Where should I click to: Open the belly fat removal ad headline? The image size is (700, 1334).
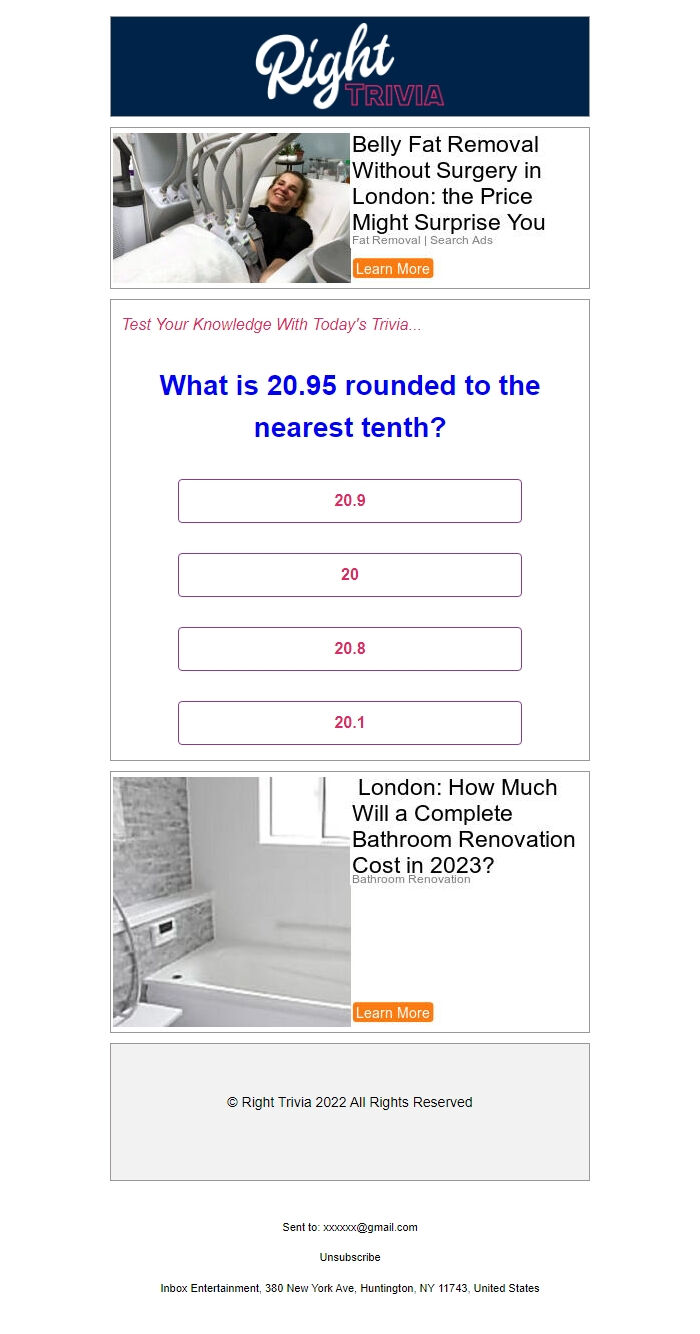click(x=449, y=183)
